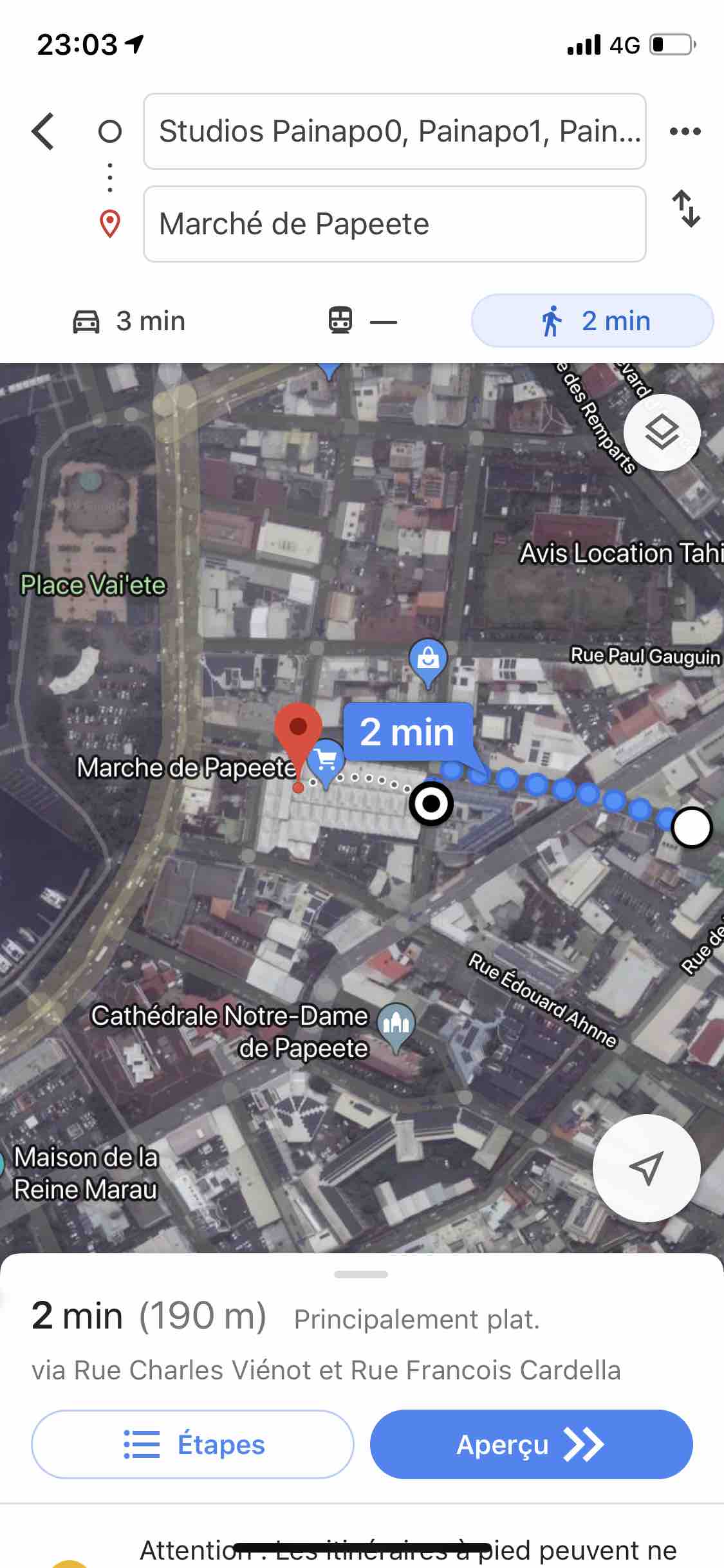Select the walking mode 2 min

tap(592, 321)
